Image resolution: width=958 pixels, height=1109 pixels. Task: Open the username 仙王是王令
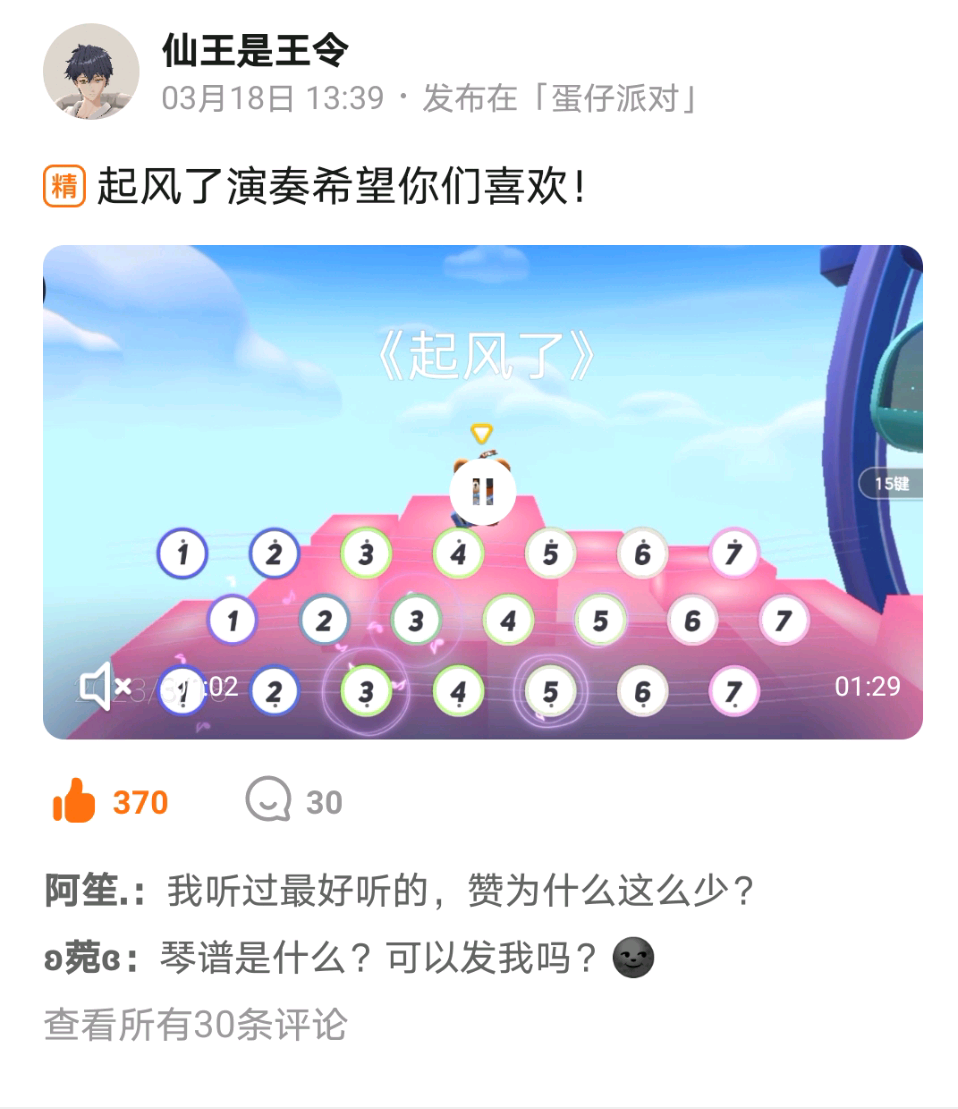[255, 51]
